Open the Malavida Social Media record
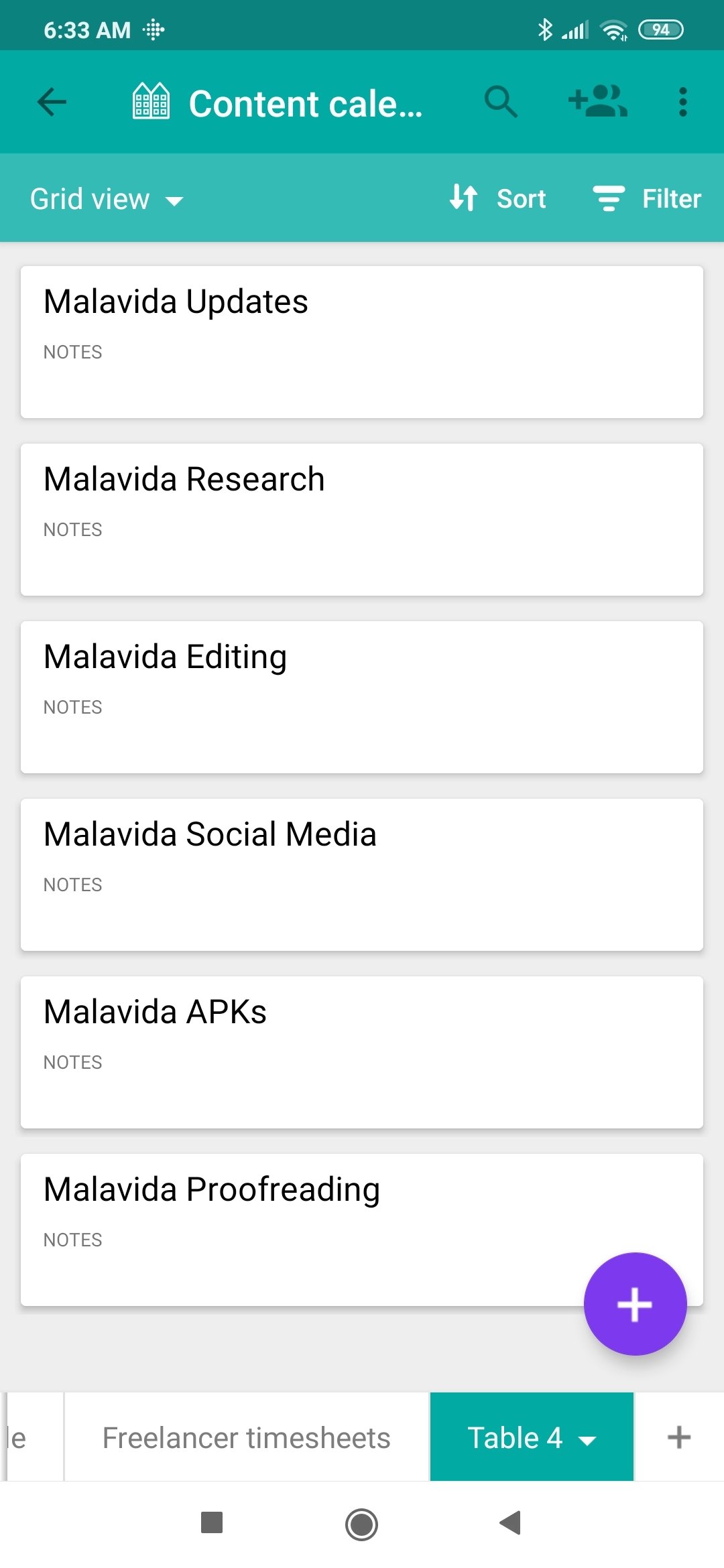 (362, 875)
